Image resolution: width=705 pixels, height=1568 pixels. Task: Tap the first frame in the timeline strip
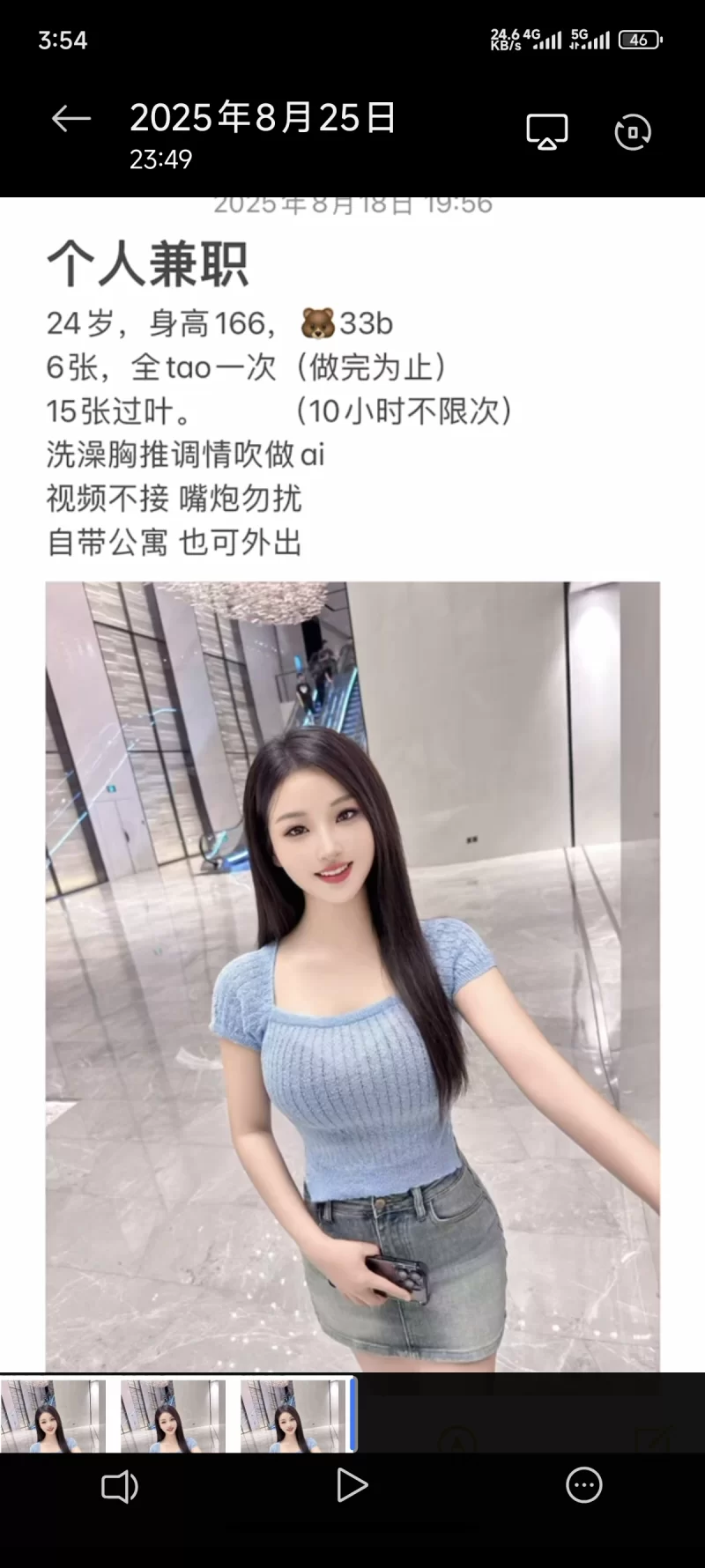point(53,1416)
